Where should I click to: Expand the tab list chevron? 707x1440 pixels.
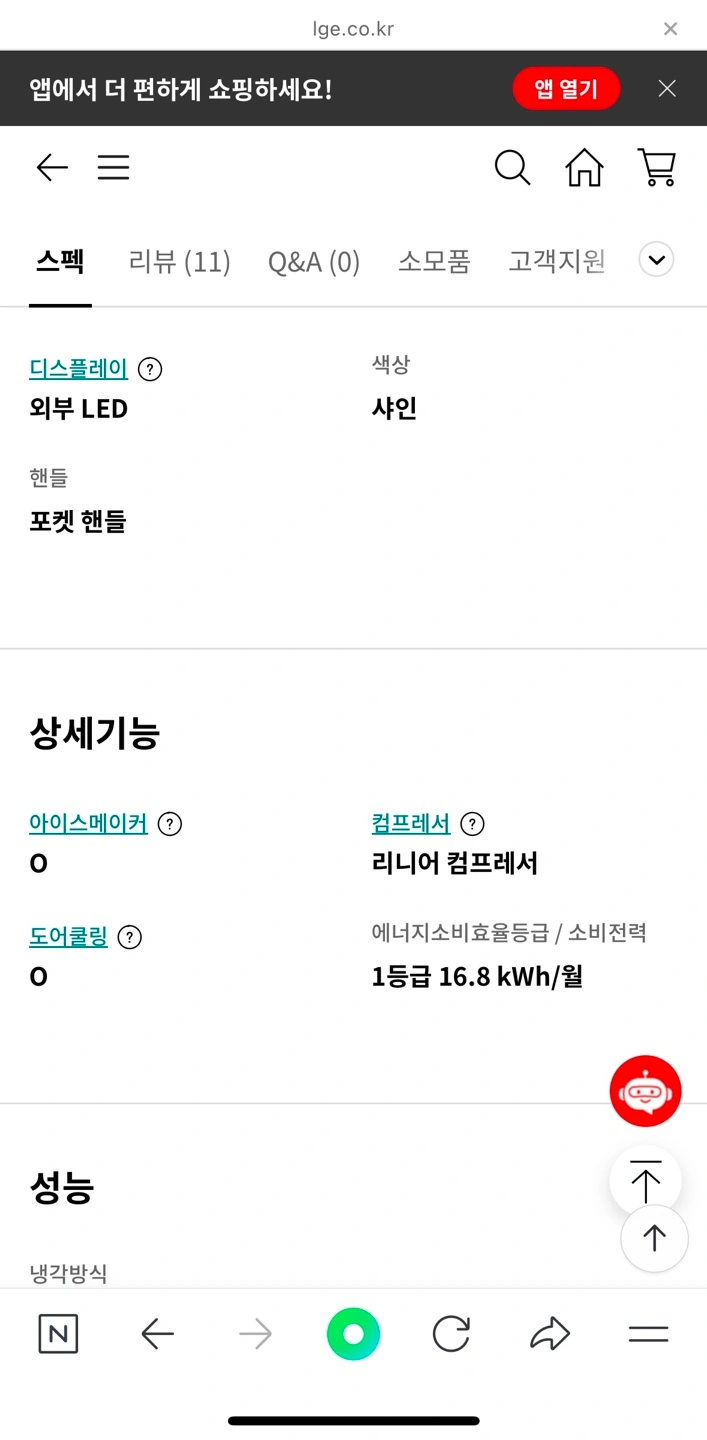[656, 261]
